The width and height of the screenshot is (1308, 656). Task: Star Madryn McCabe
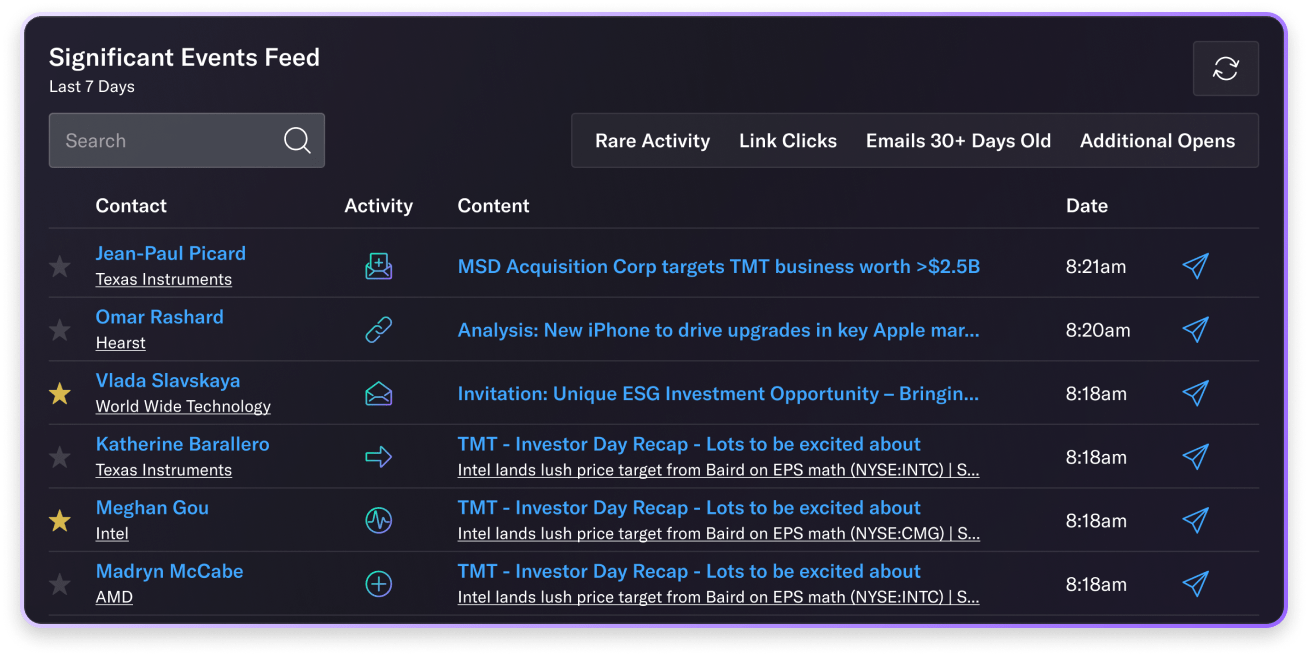click(60, 584)
